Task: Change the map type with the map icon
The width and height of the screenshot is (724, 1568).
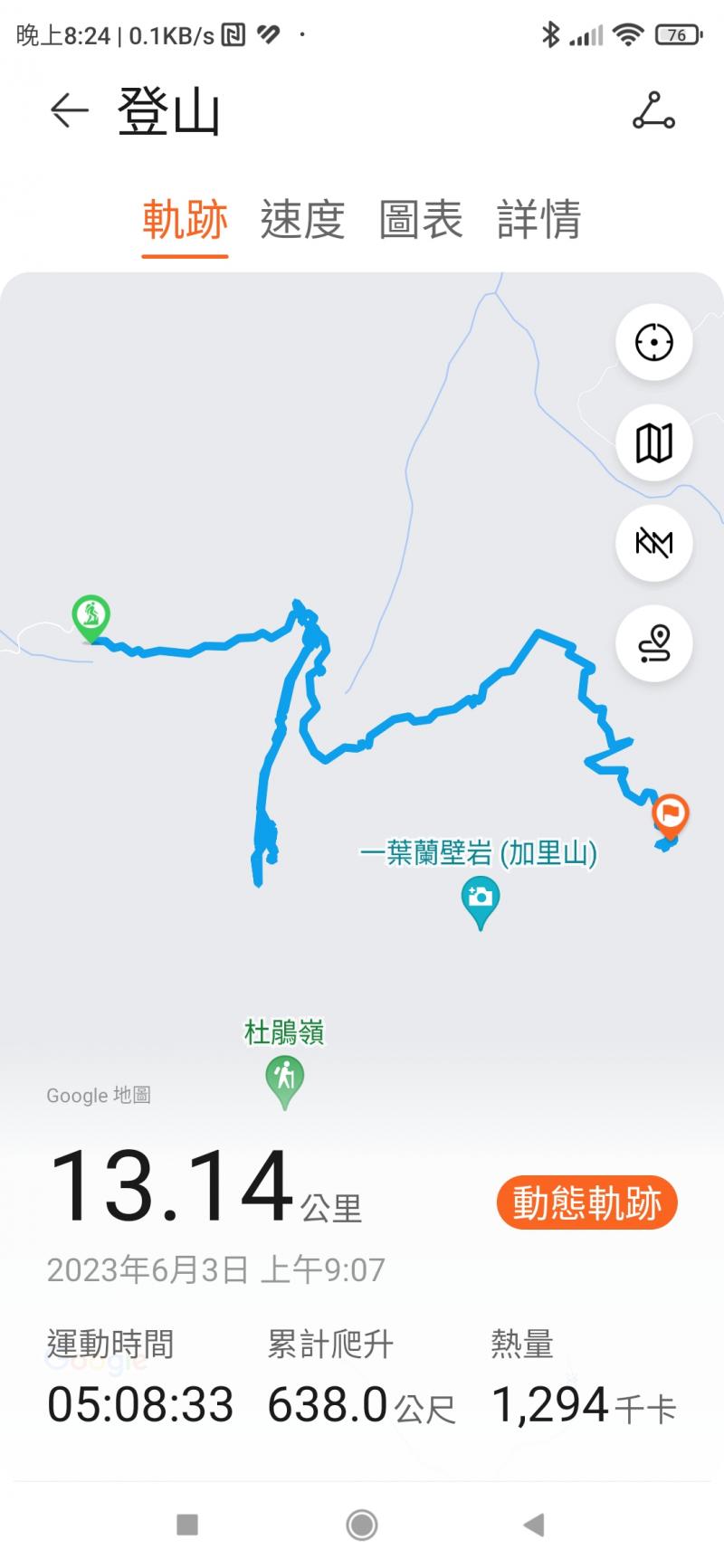Action: coord(653,443)
